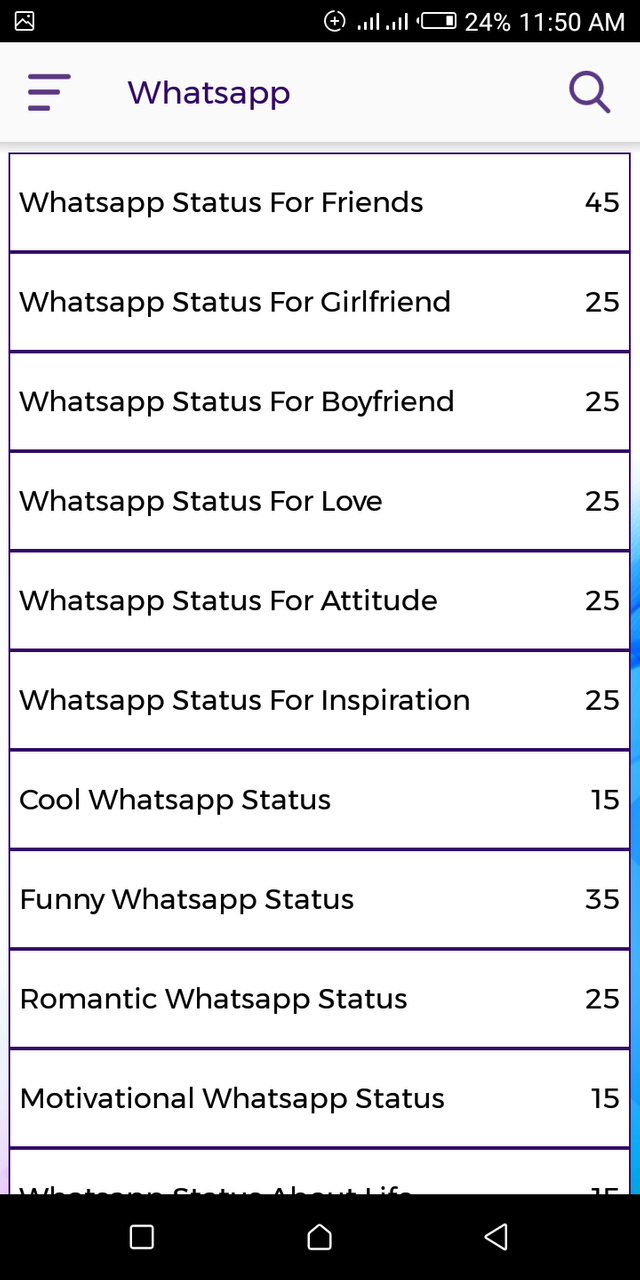Viewport: 640px width, 1280px height.
Task: Select Motivational Whatsapp Status
Action: click(x=320, y=1098)
